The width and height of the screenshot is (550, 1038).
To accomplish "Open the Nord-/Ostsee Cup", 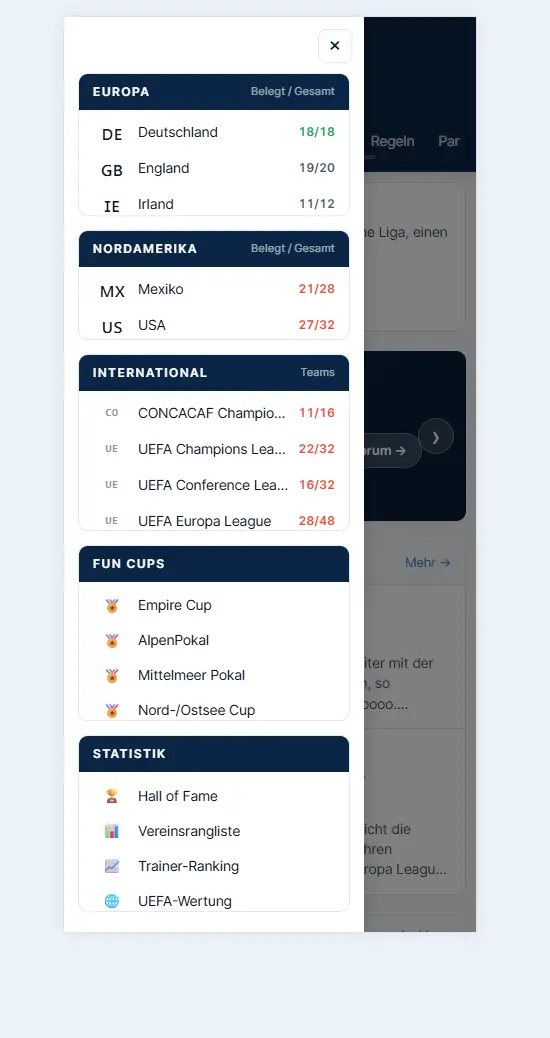I will (x=214, y=708).
